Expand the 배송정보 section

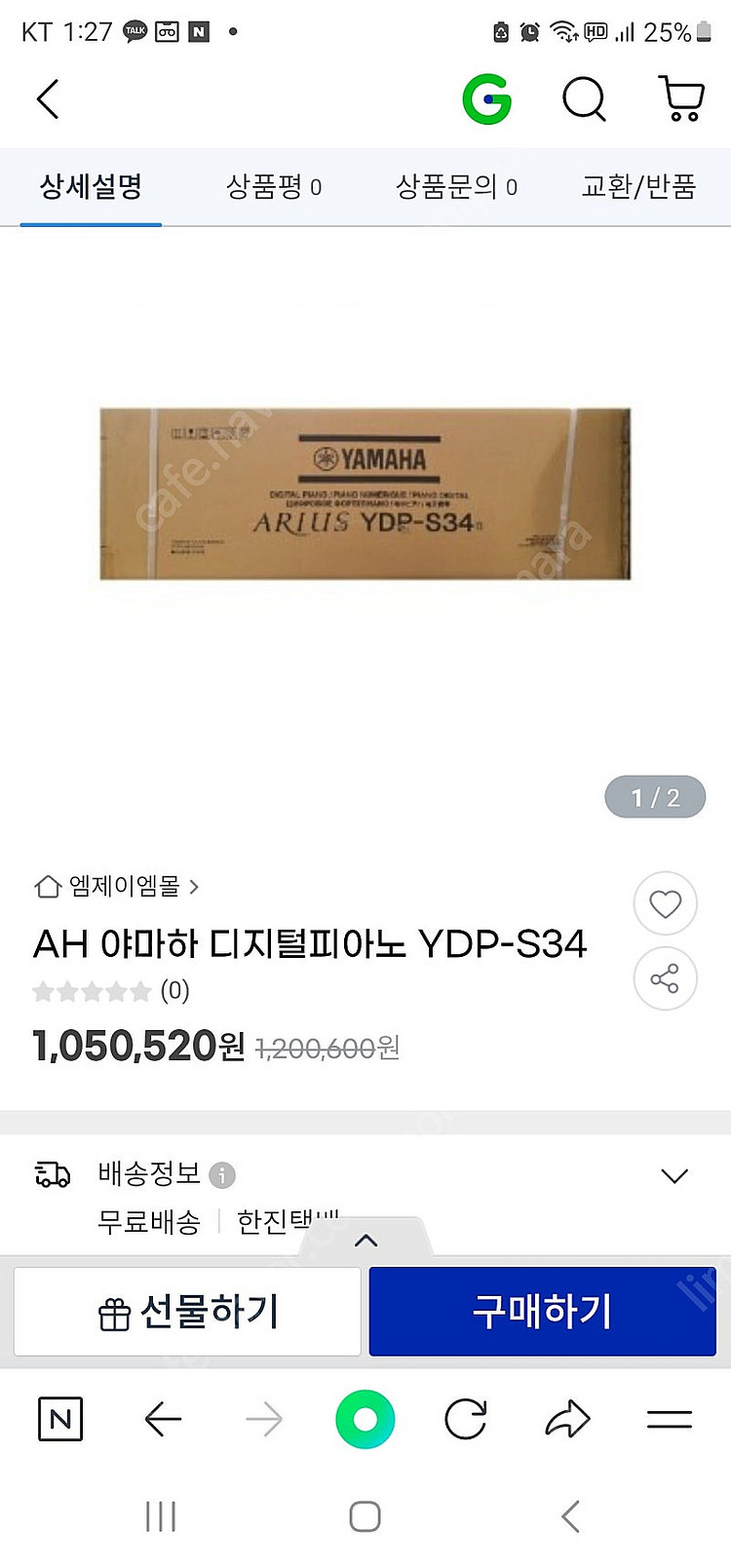coord(674,1175)
